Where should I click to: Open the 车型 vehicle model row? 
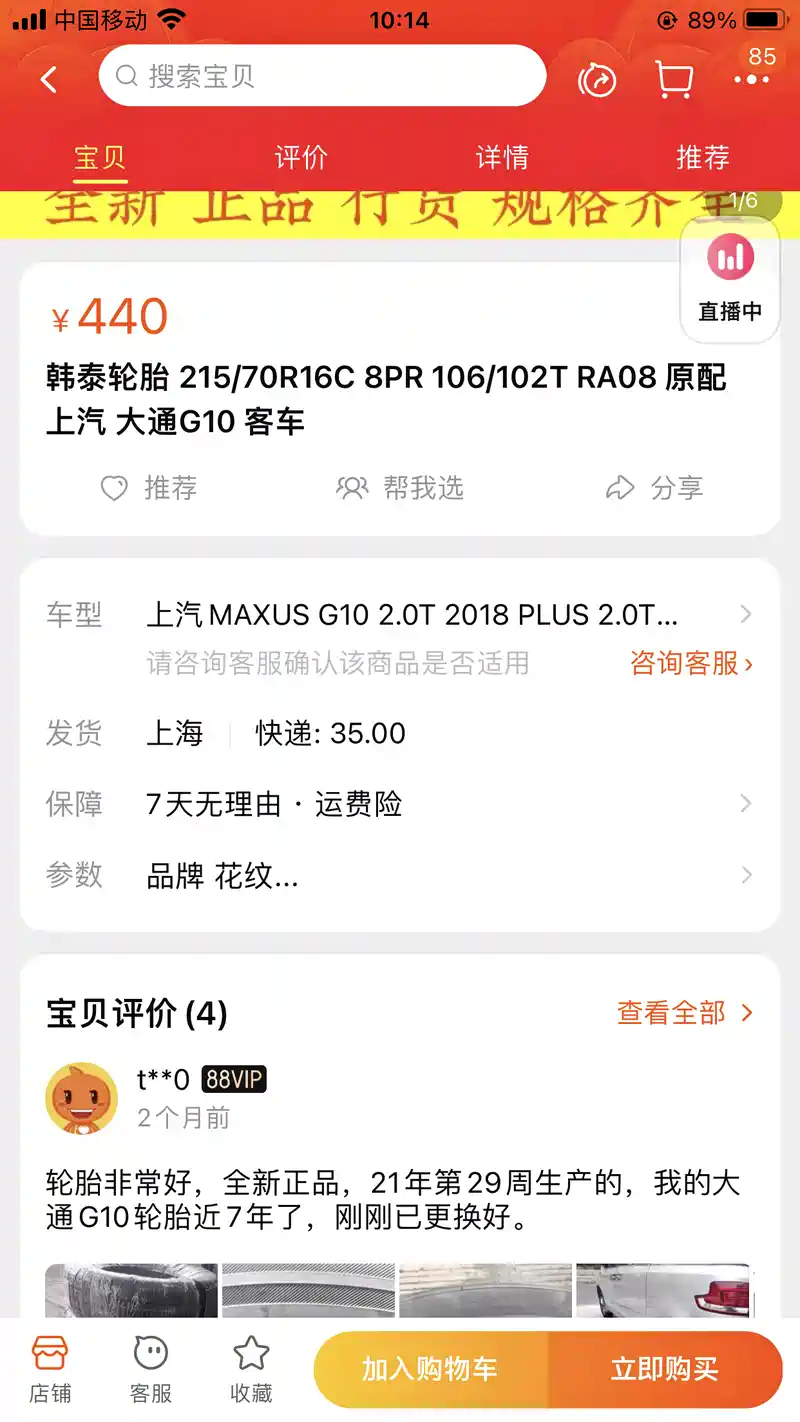[400, 615]
